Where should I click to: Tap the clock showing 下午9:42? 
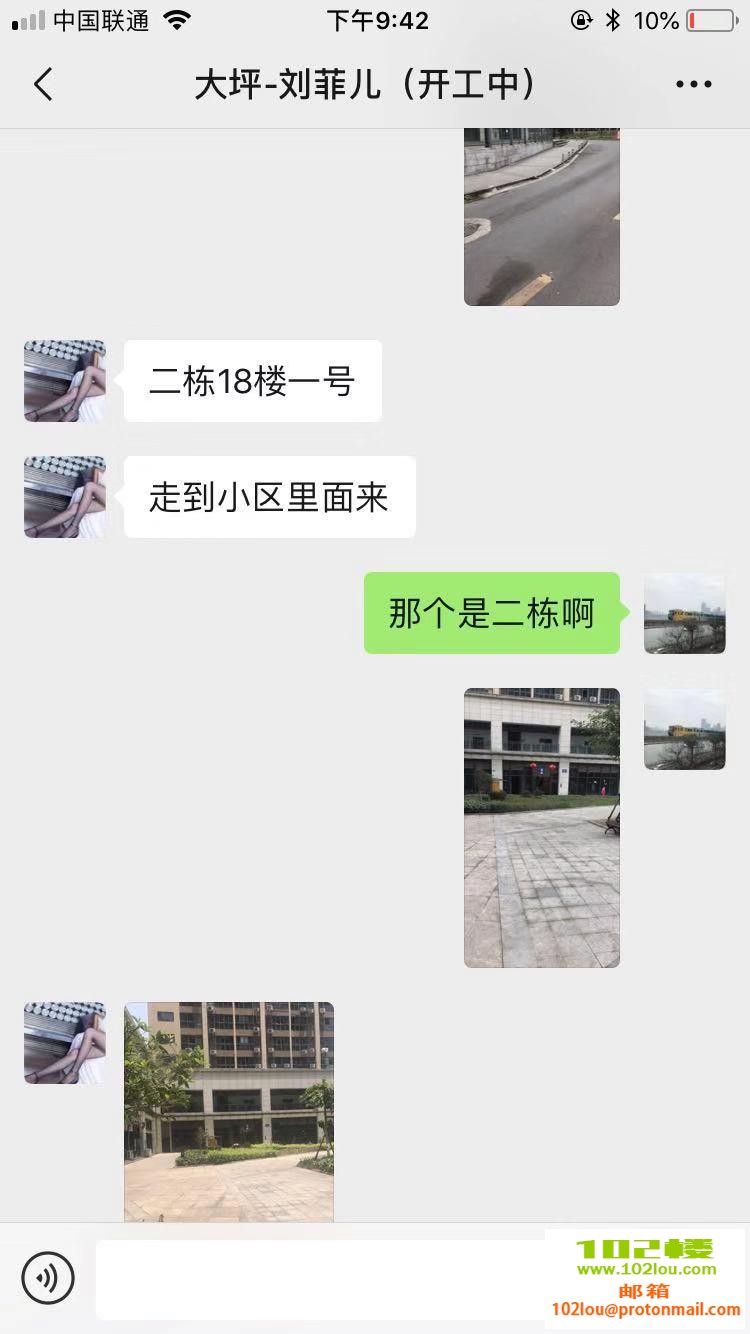pyautogui.click(x=378, y=18)
